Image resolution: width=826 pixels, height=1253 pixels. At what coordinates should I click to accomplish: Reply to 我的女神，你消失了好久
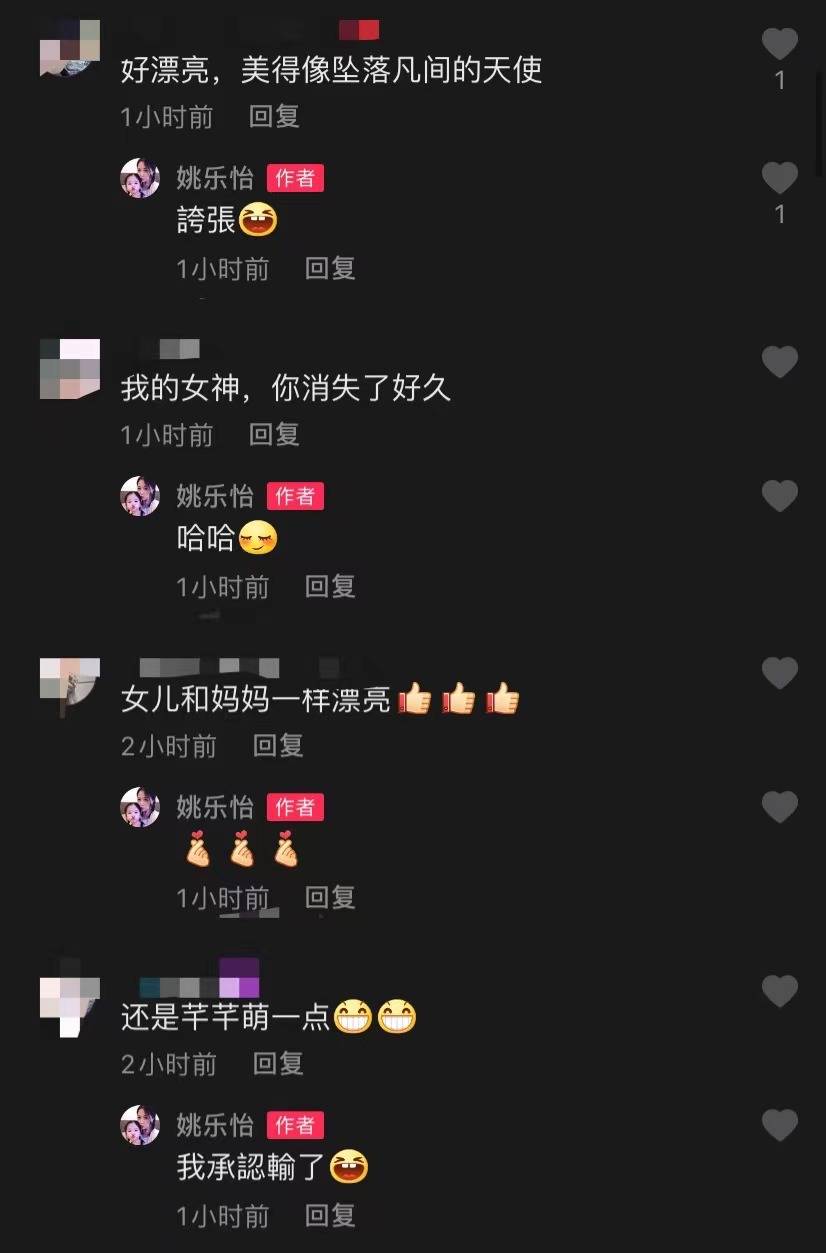tap(274, 435)
